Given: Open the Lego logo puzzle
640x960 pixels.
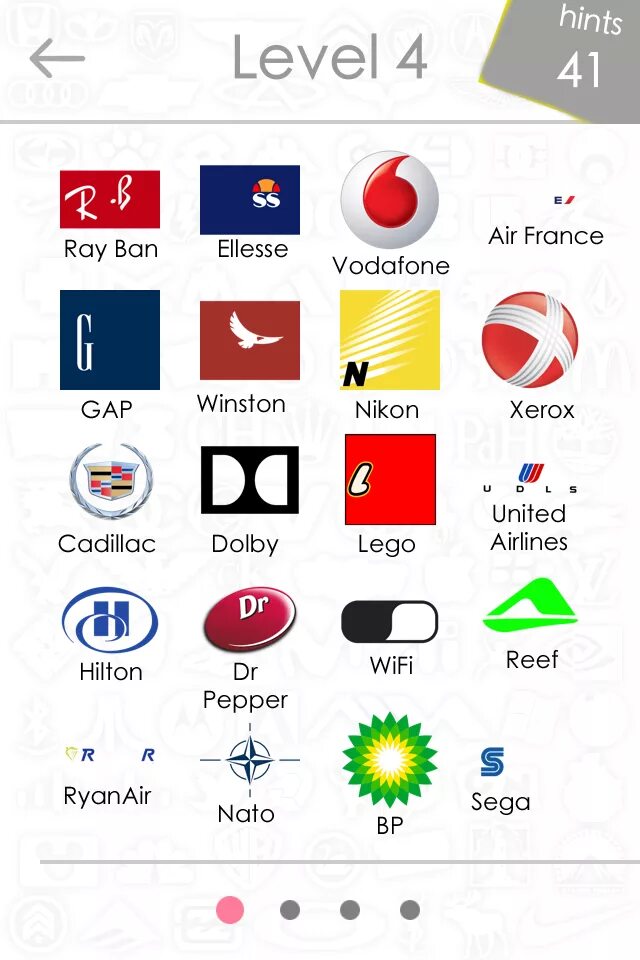Looking at the screenshot, I should point(390,479).
